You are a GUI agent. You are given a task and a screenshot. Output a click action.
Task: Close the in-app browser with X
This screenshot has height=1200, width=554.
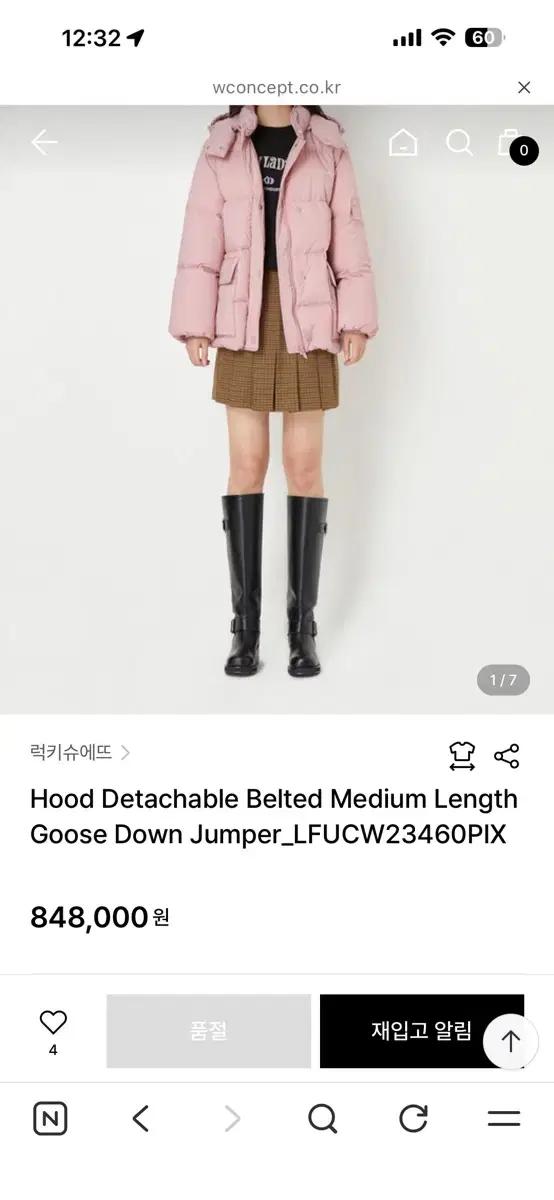(x=524, y=88)
